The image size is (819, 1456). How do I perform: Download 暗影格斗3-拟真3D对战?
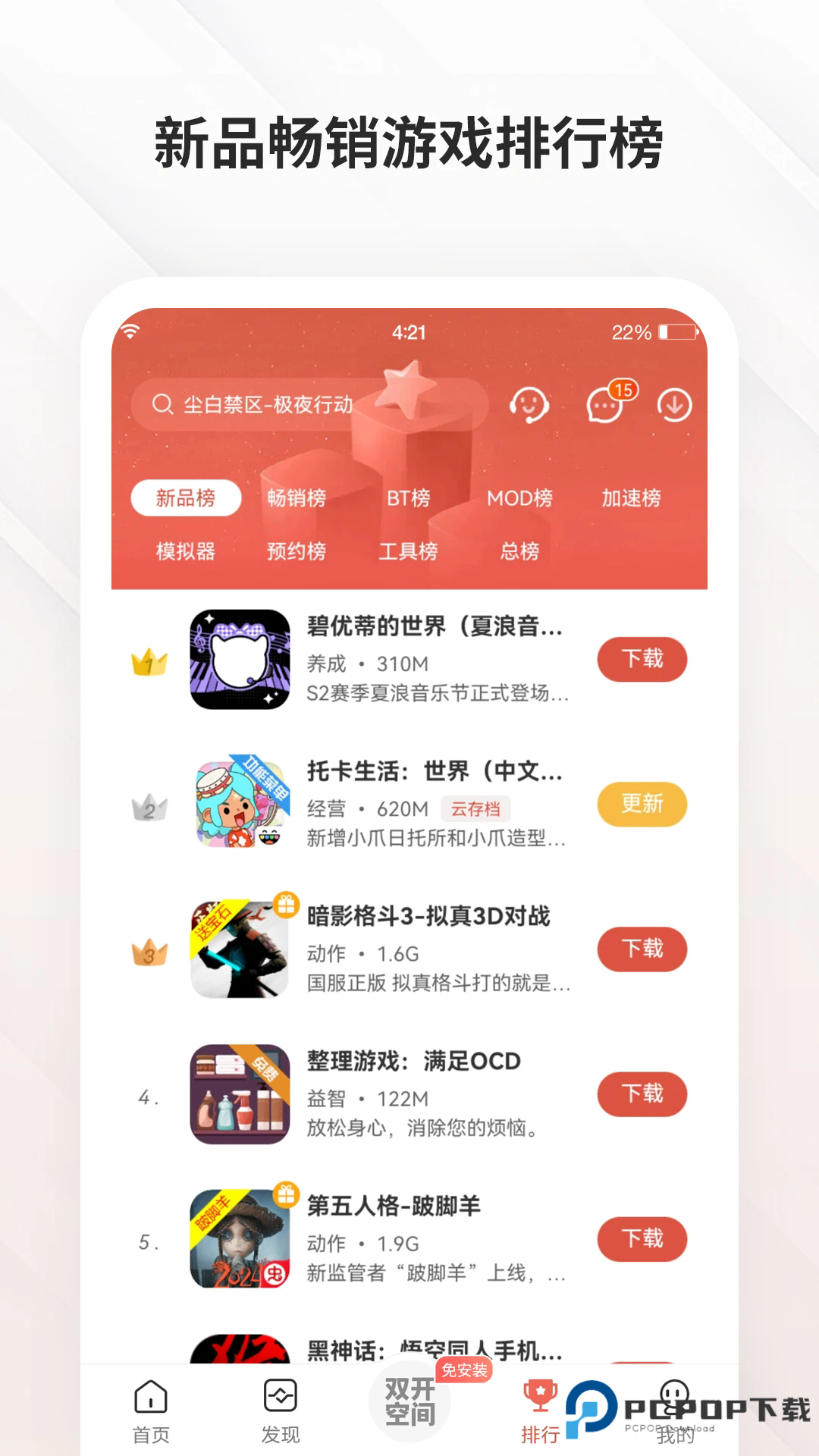(642, 949)
